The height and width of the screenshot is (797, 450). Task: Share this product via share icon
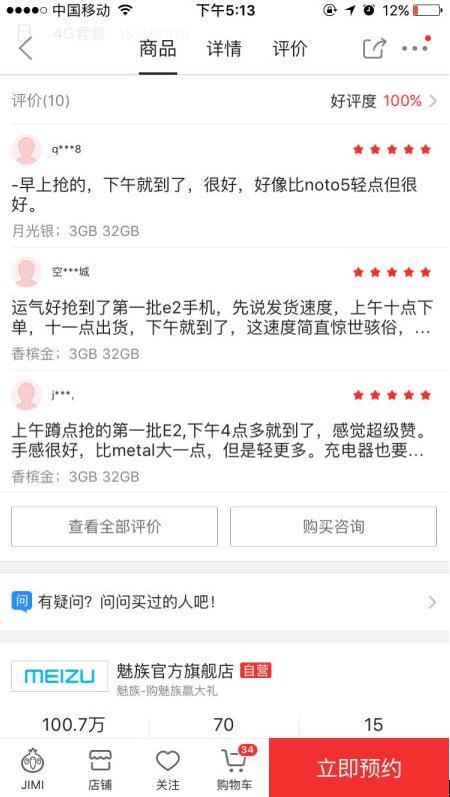pyautogui.click(x=374, y=48)
